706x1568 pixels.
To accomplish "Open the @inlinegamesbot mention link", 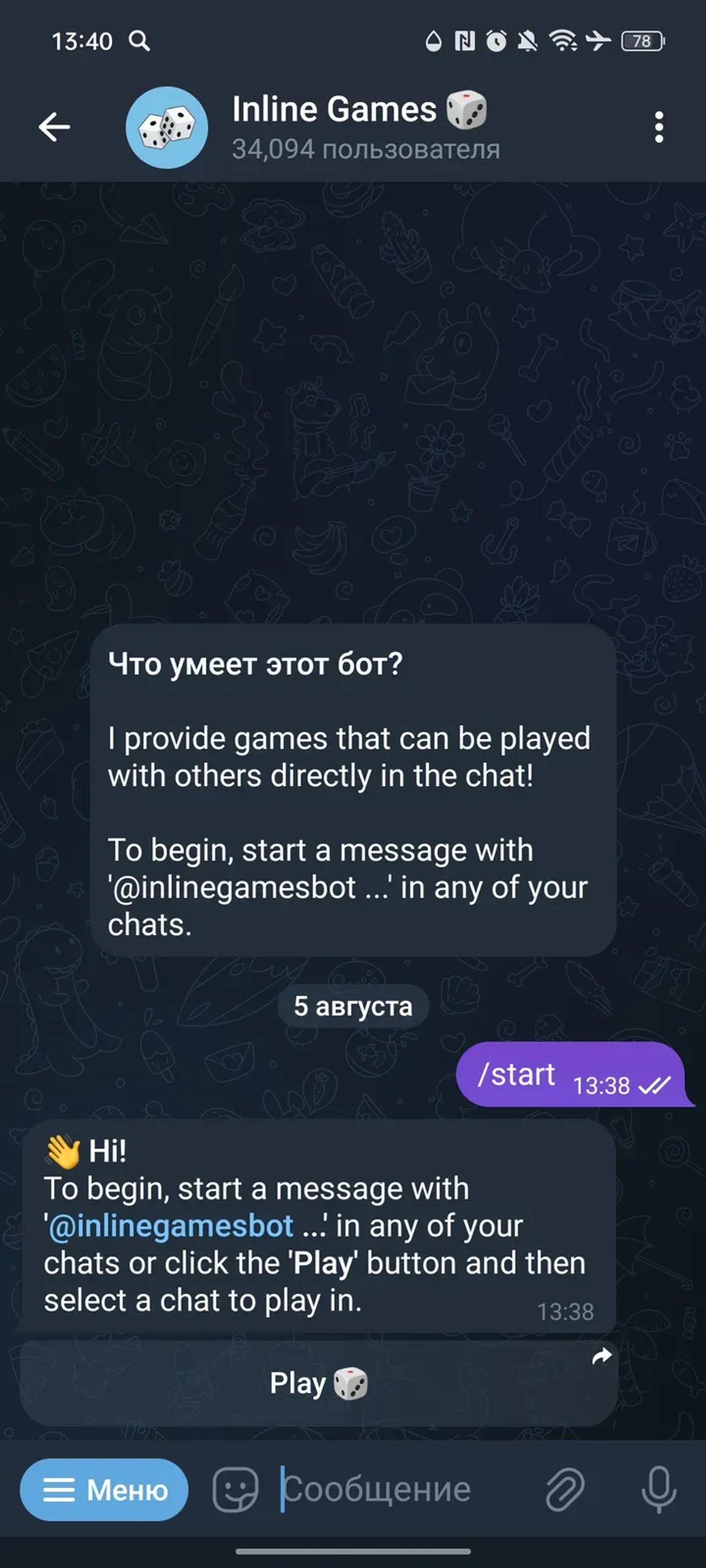I will coord(171,1227).
